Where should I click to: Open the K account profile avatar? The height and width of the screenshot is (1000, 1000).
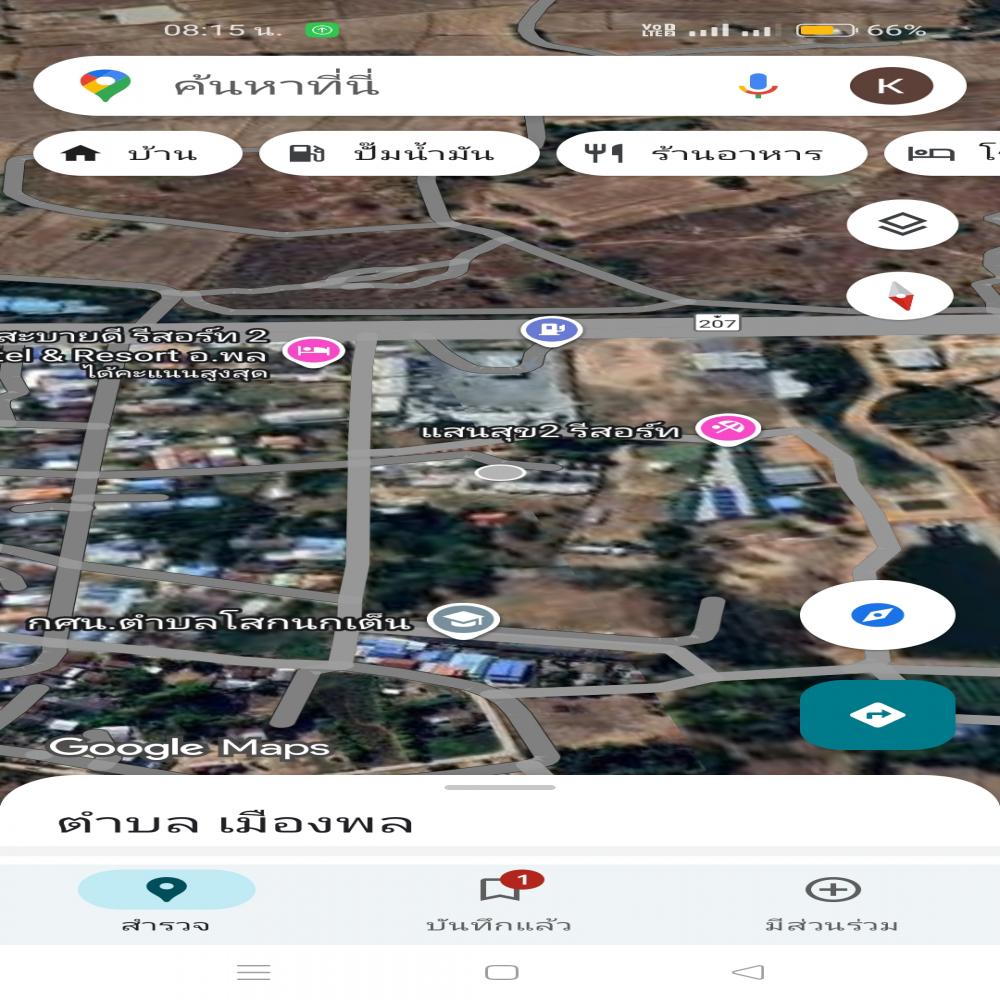890,86
